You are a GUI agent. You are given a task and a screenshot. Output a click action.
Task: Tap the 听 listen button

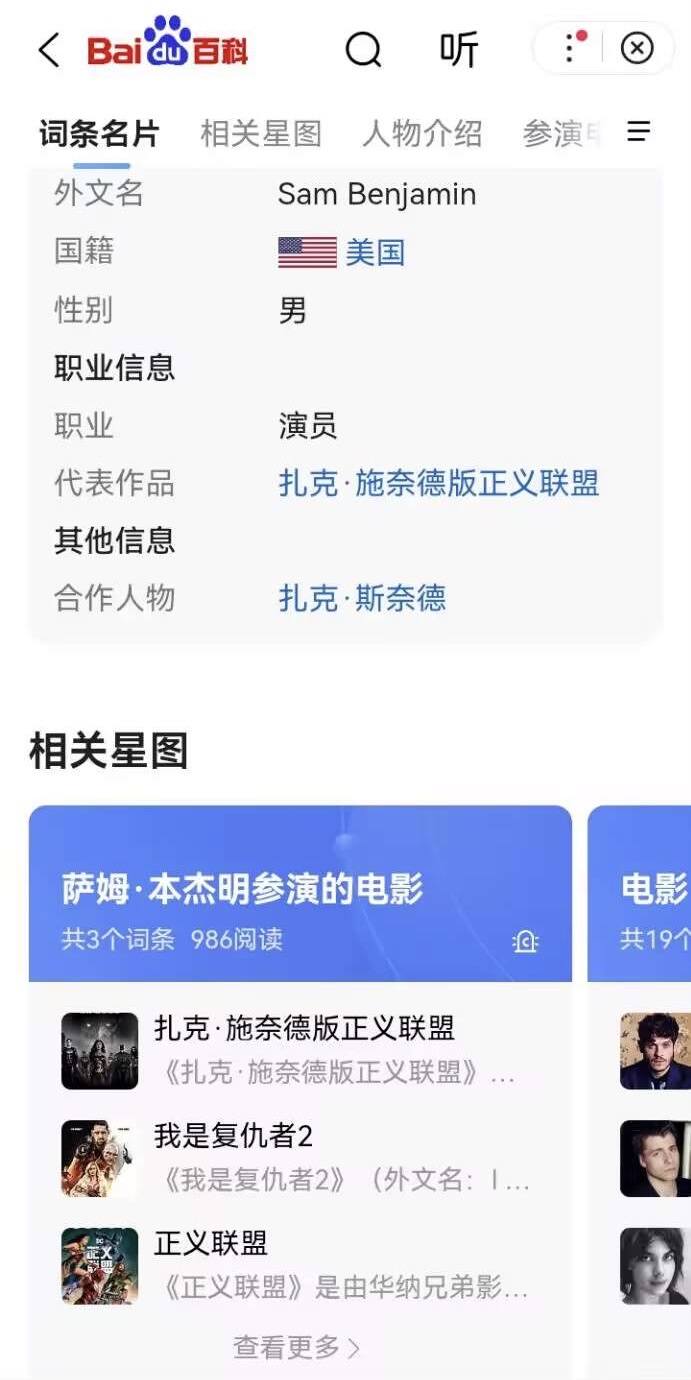[x=459, y=49]
